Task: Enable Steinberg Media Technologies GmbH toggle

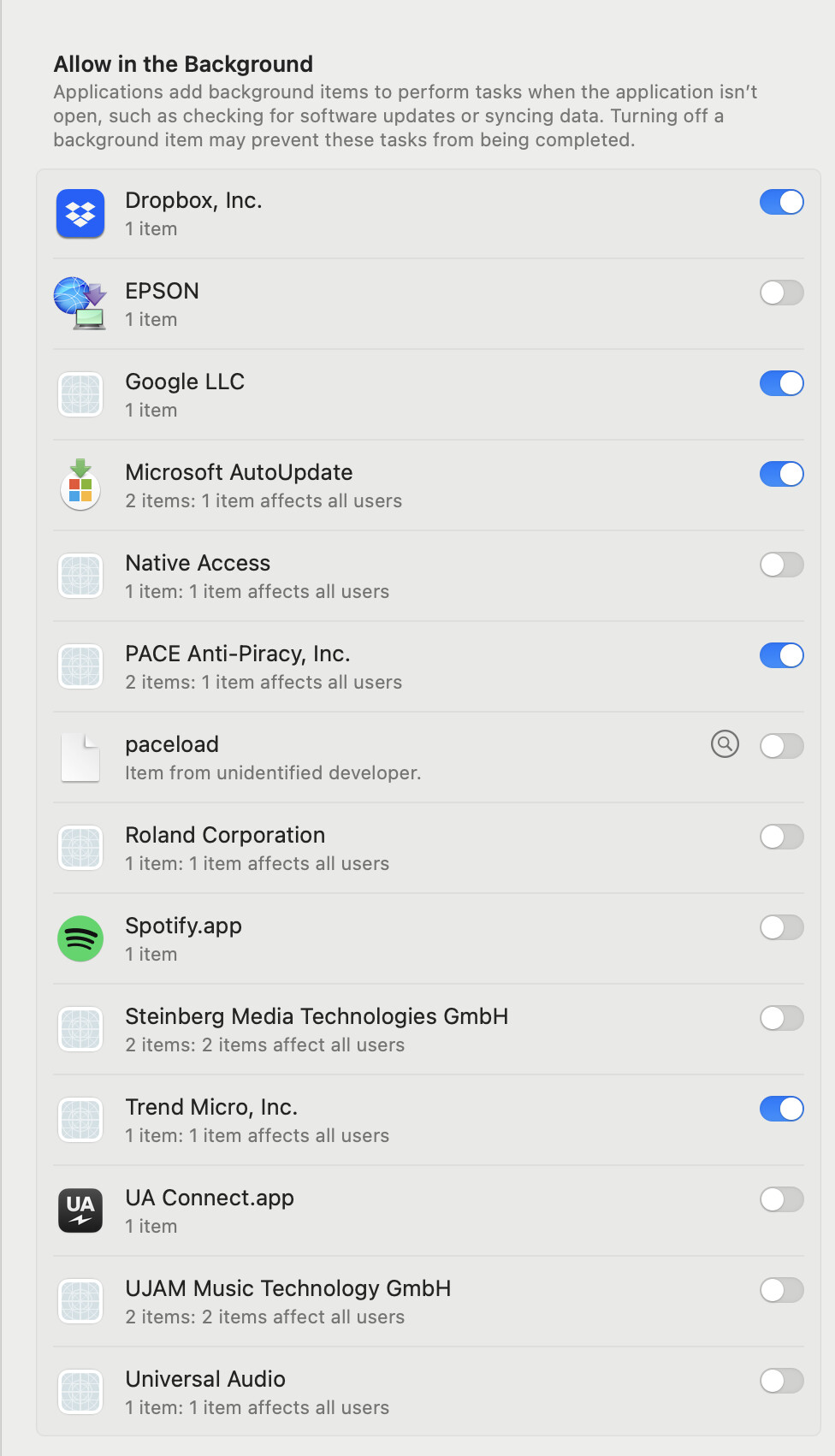Action: tap(781, 1018)
